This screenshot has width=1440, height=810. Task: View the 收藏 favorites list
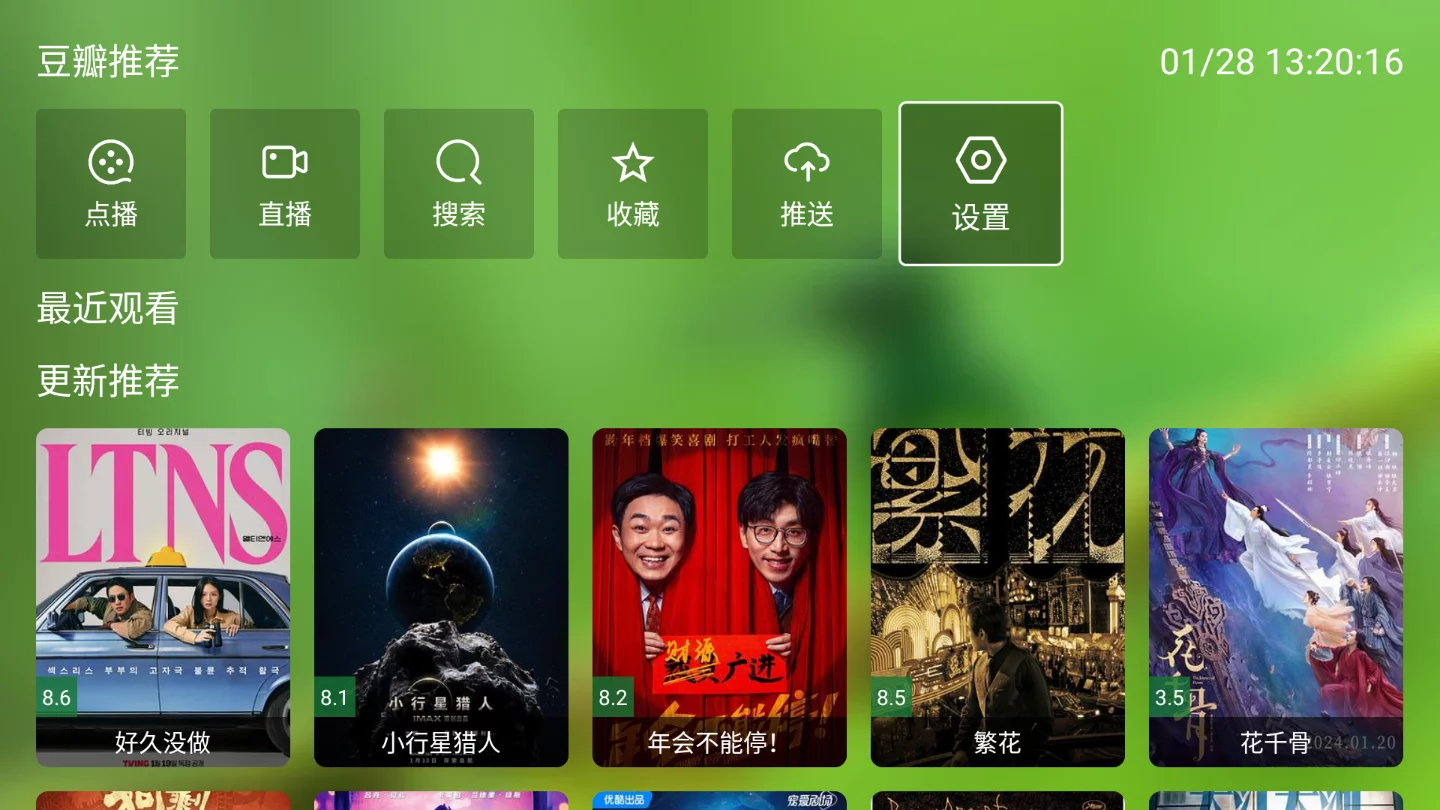tap(633, 184)
